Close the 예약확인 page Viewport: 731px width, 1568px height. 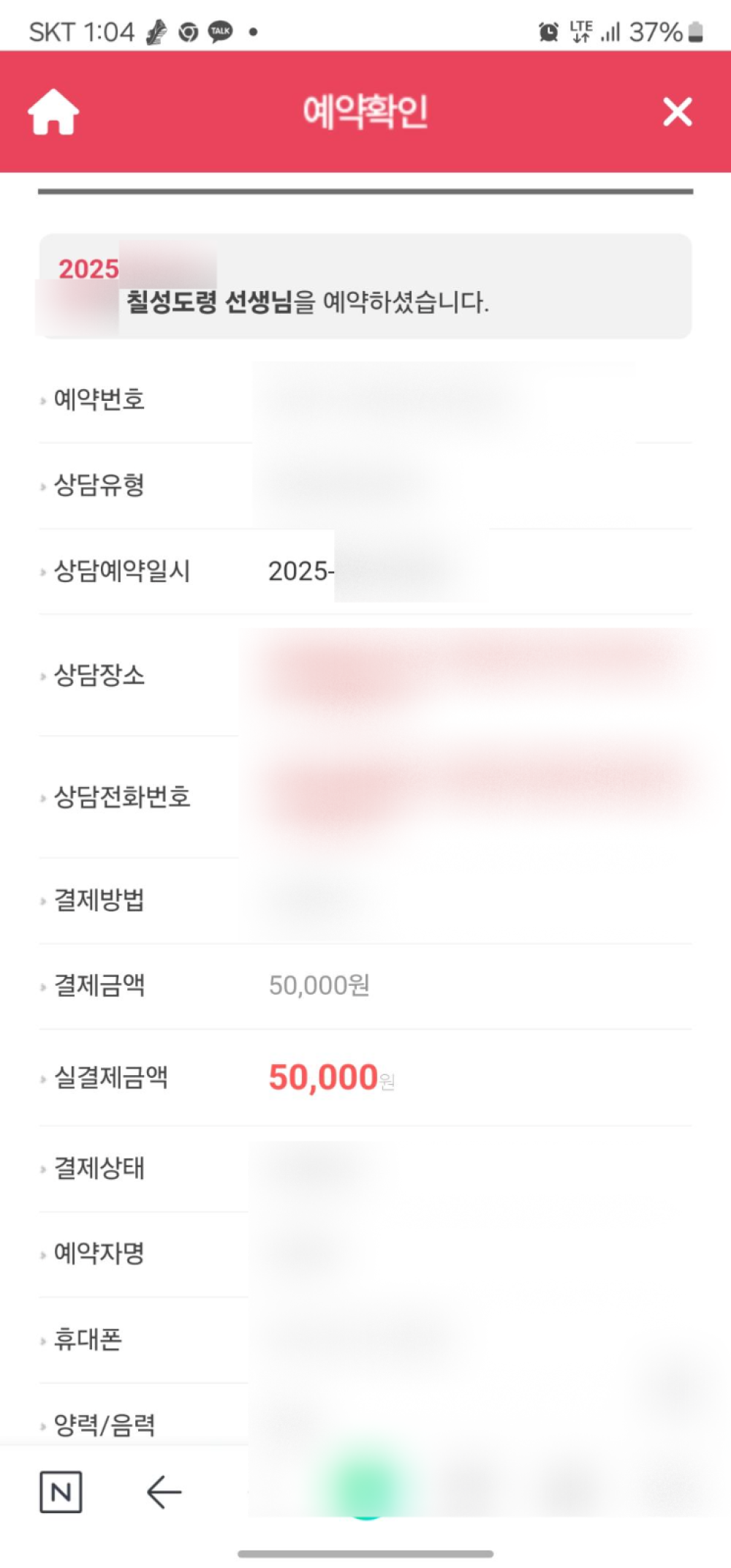click(677, 112)
